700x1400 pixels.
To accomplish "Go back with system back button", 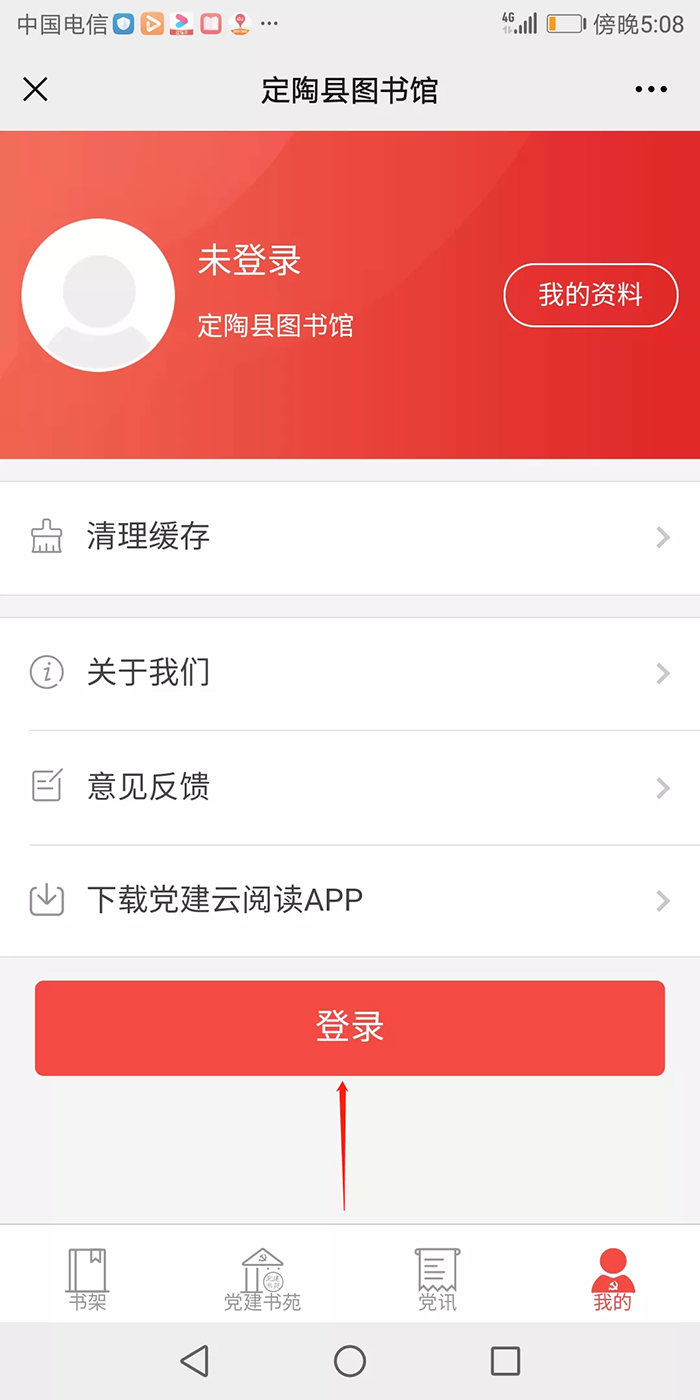I will coord(194,1361).
